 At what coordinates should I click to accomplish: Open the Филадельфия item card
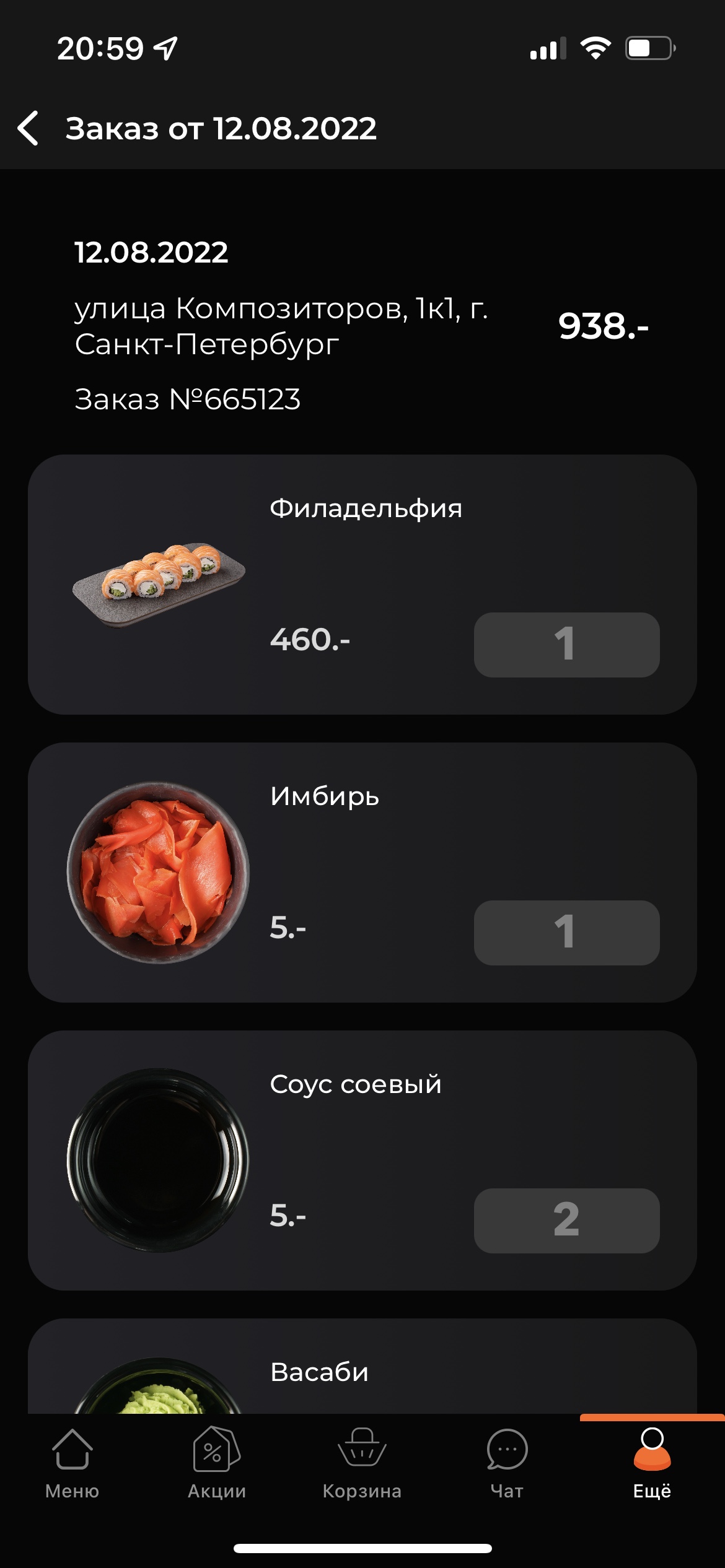pyautogui.click(x=362, y=585)
